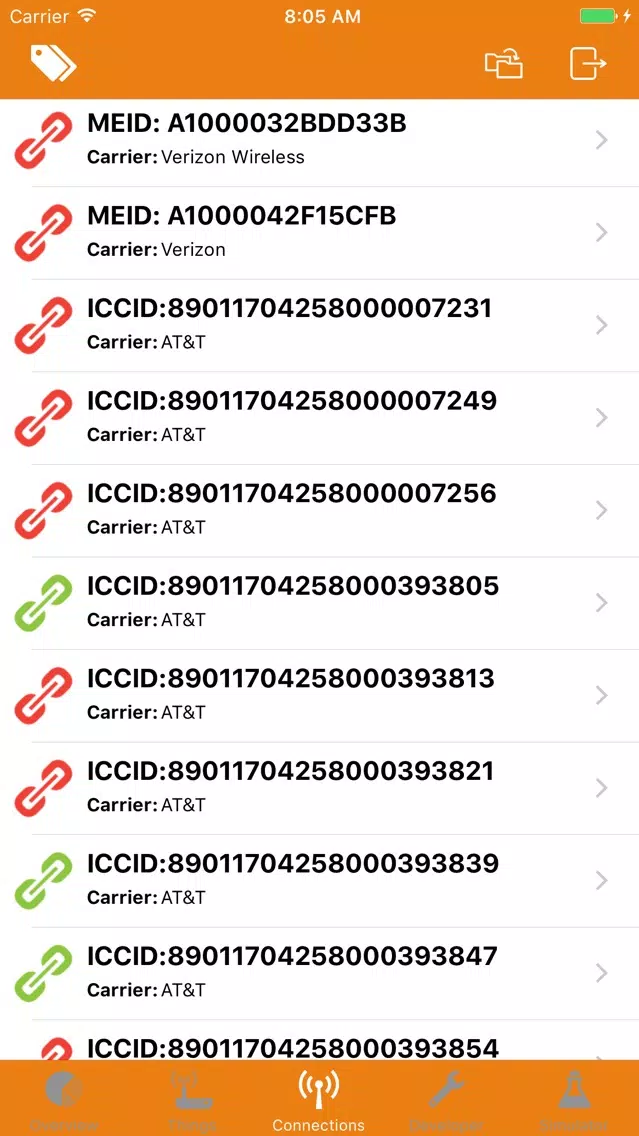Switch to the Overview tab
639x1136 pixels.
click(x=64, y=1099)
